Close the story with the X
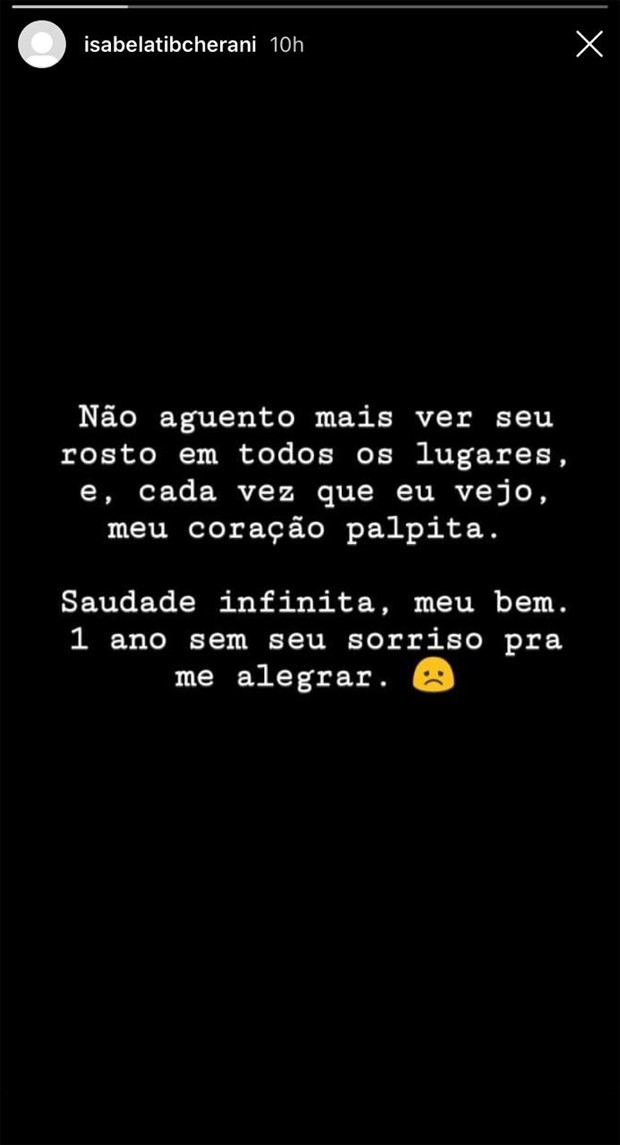The image size is (620, 1145). [589, 44]
